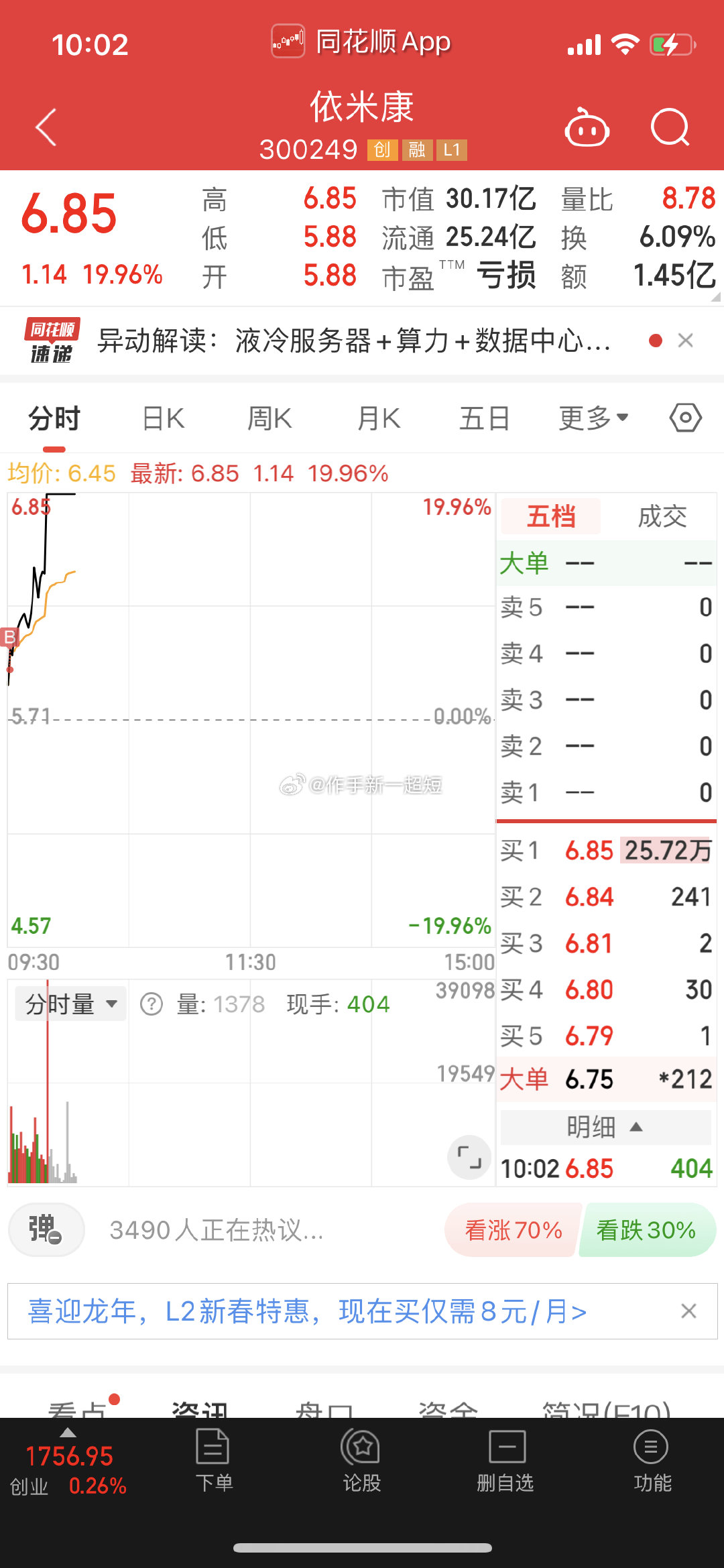Expand the 更多 chart options dropdown
This screenshot has height=1568, width=724.
coord(594,418)
